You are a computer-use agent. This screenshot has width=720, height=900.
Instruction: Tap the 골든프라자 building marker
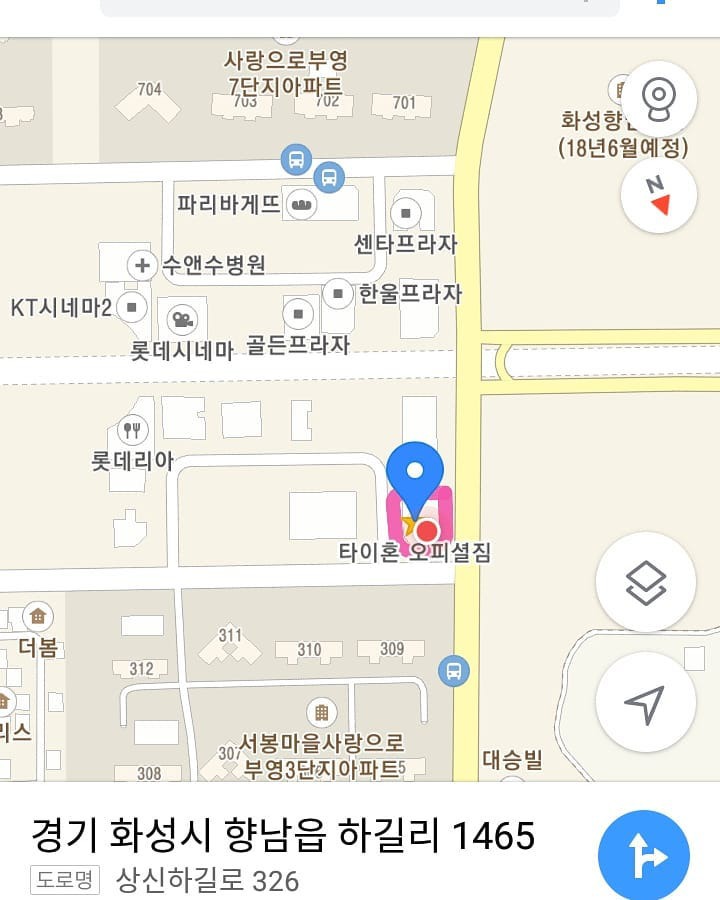[298, 314]
